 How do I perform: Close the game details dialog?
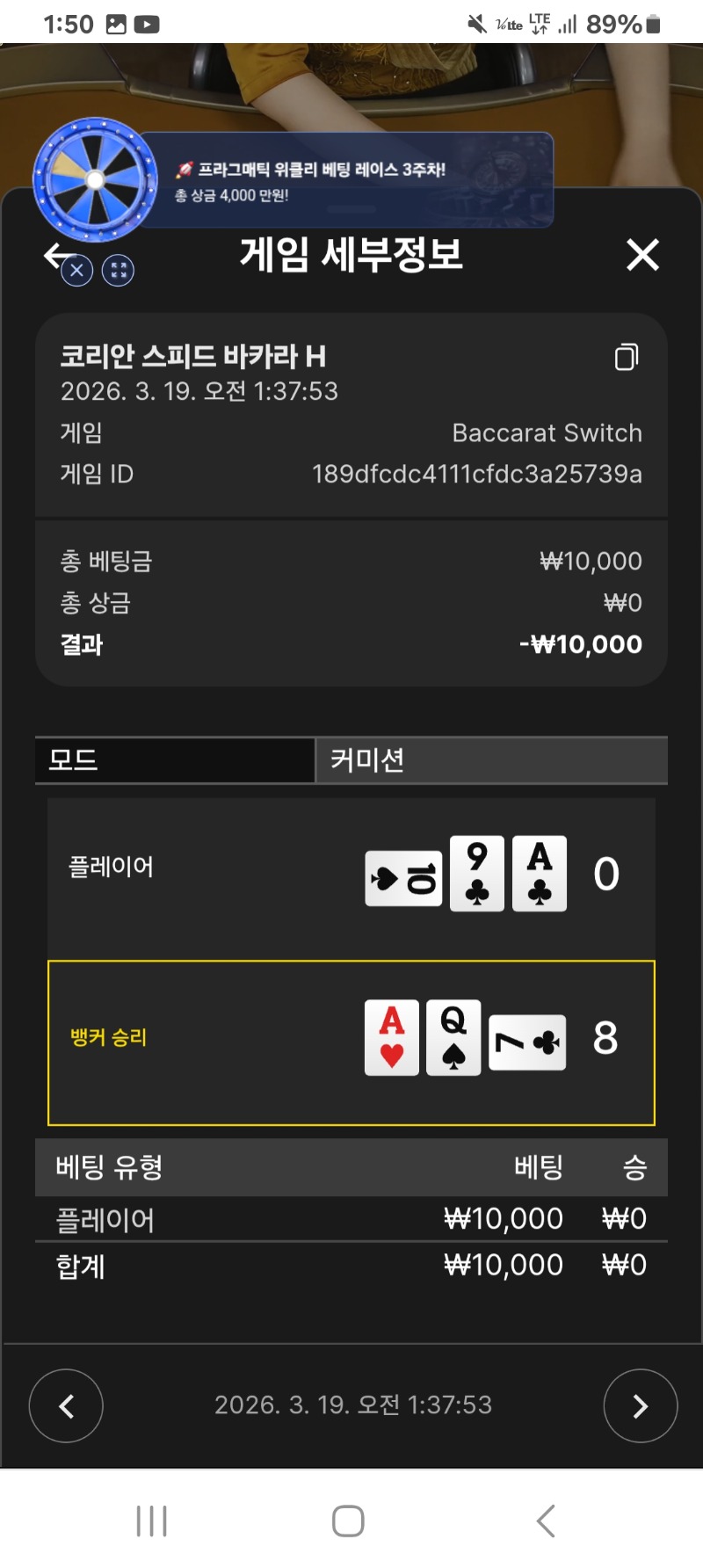point(642,256)
